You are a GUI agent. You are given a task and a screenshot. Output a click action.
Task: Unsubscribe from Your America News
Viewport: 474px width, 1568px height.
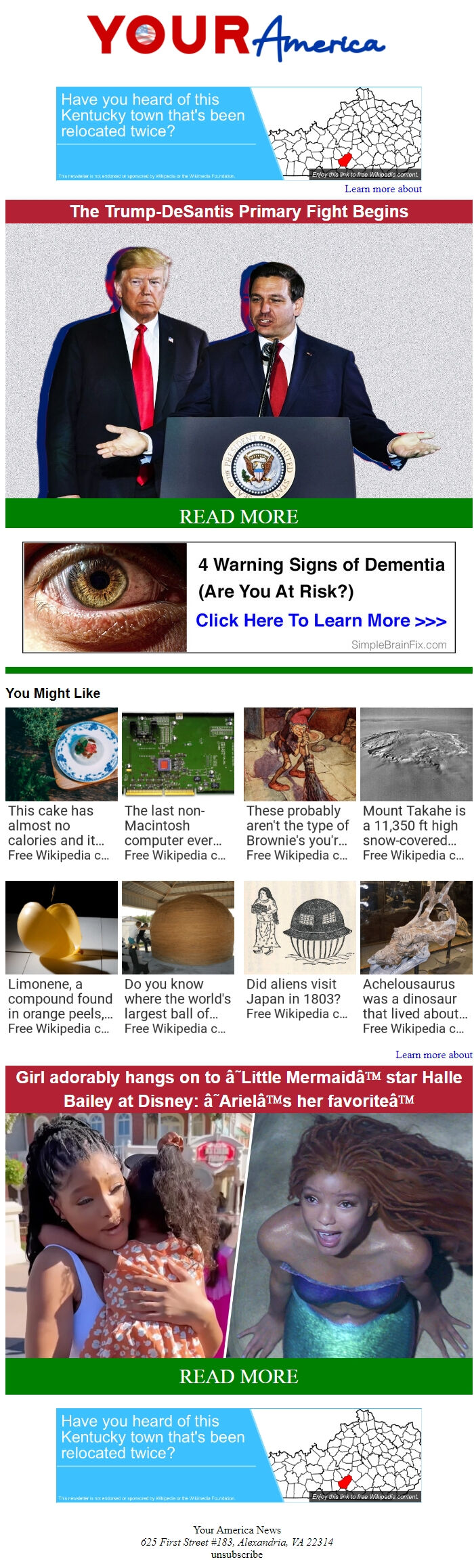236,1554
